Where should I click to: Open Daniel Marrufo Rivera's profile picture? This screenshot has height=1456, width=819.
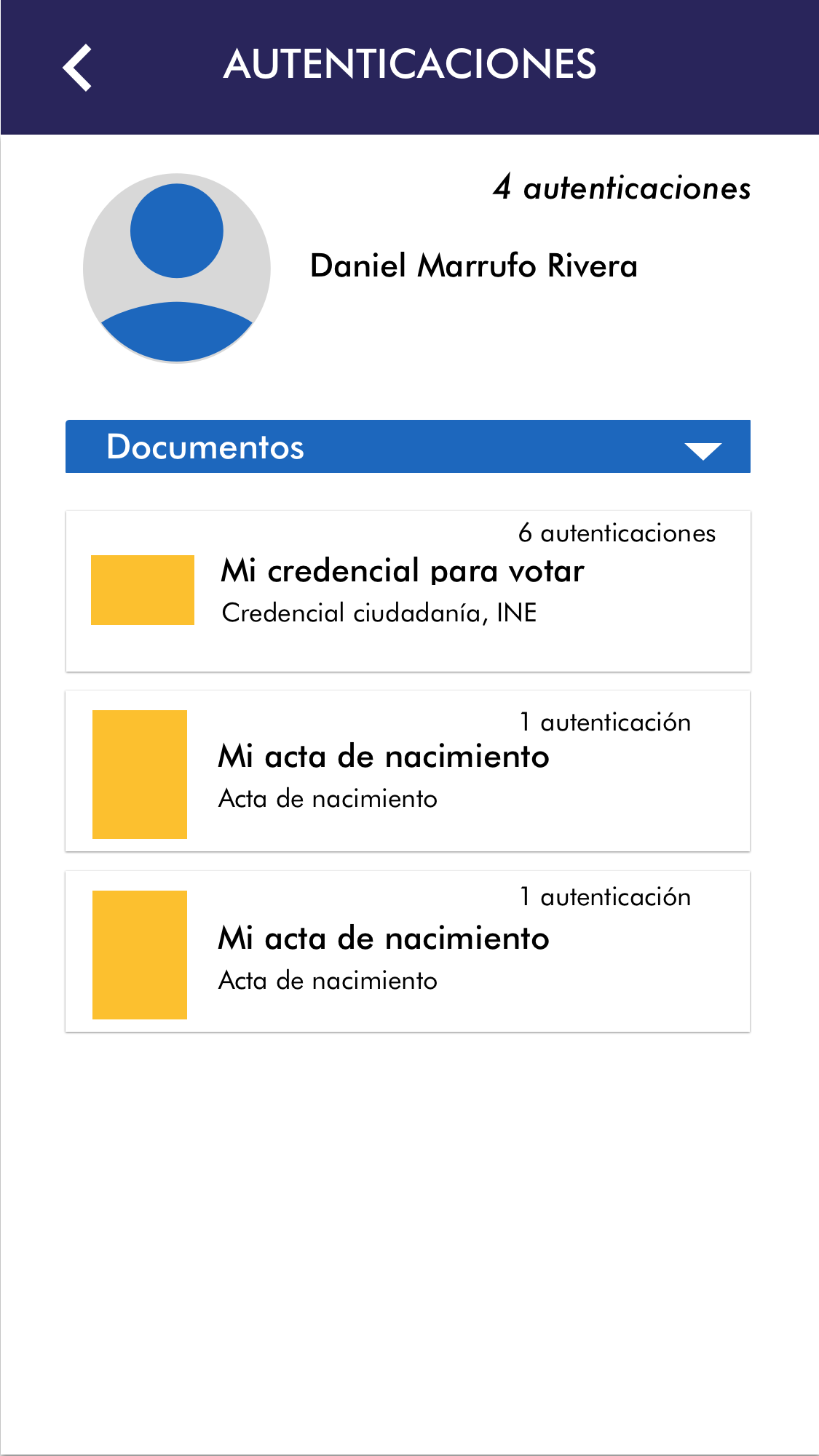[177, 268]
